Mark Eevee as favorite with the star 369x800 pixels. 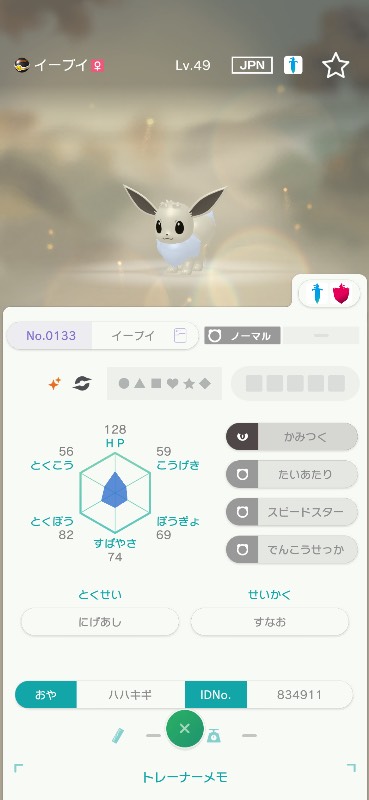[335, 66]
